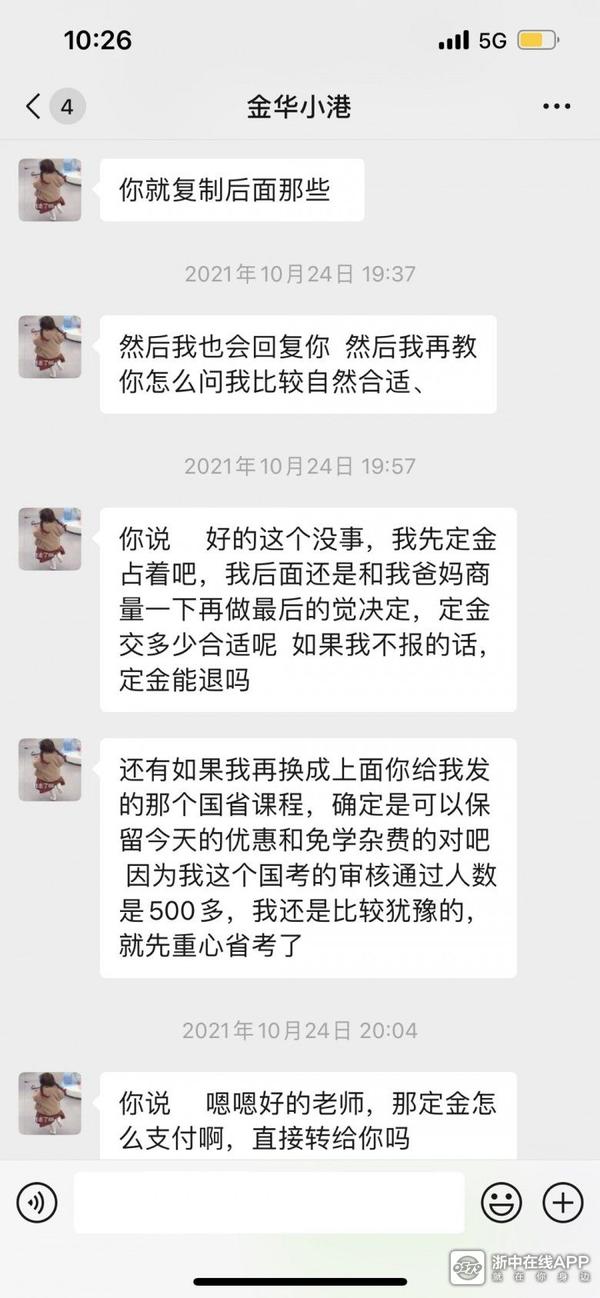Image resolution: width=600 pixels, height=1298 pixels.
Task: Focus the message text field
Action: [x=268, y=1202]
